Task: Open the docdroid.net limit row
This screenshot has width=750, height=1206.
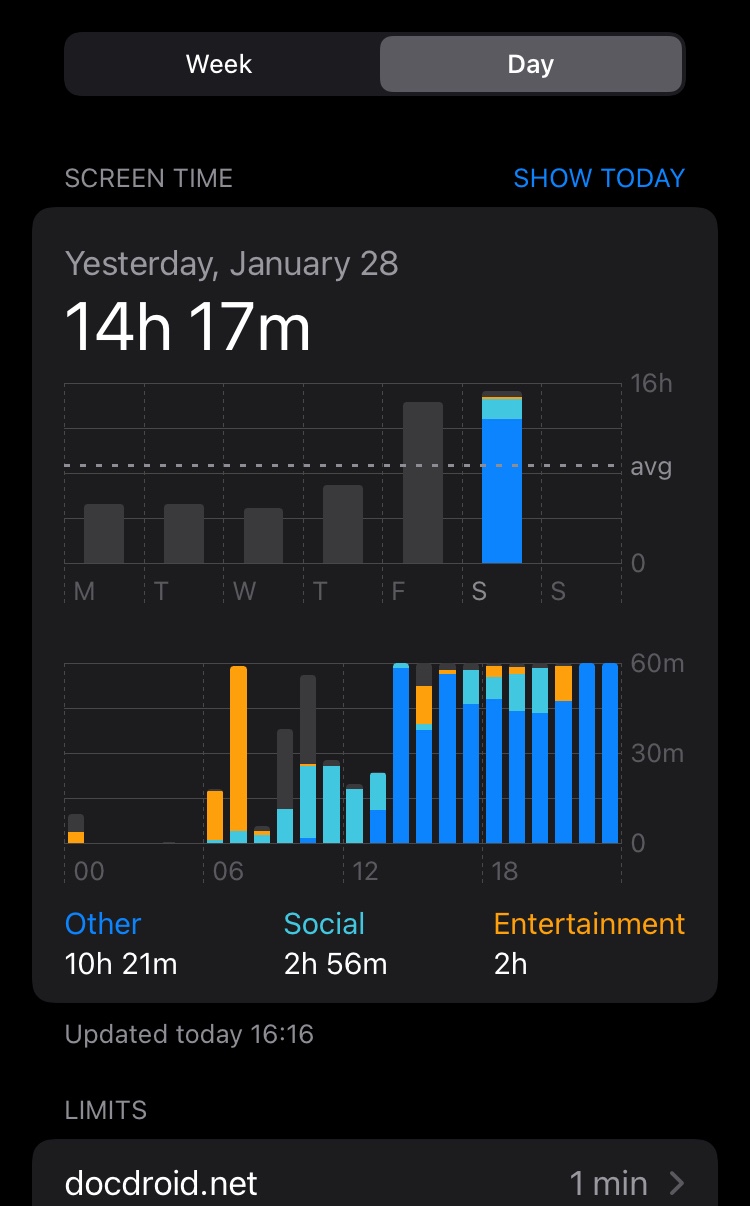Action: click(375, 1182)
